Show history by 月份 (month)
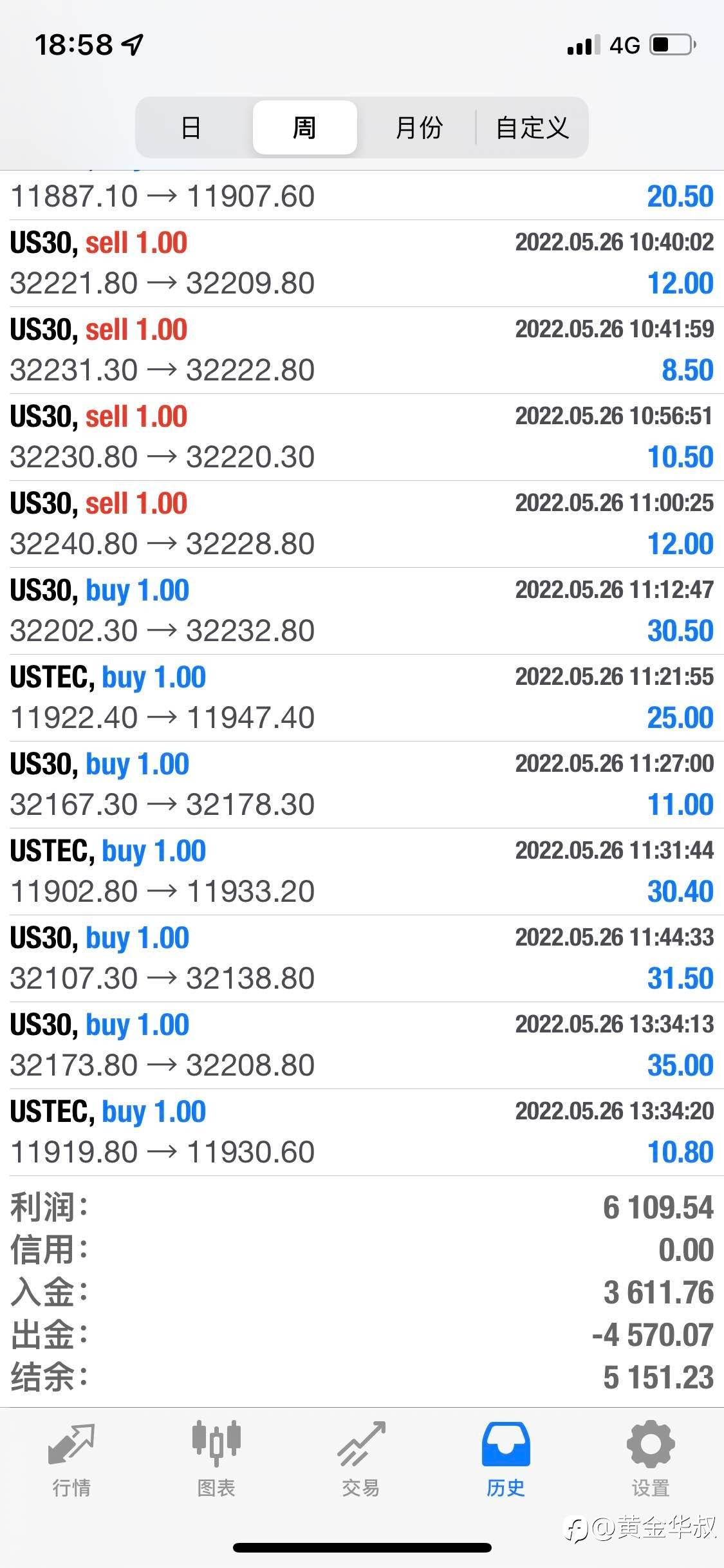The height and width of the screenshot is (1568, 724). click(419, 127)
